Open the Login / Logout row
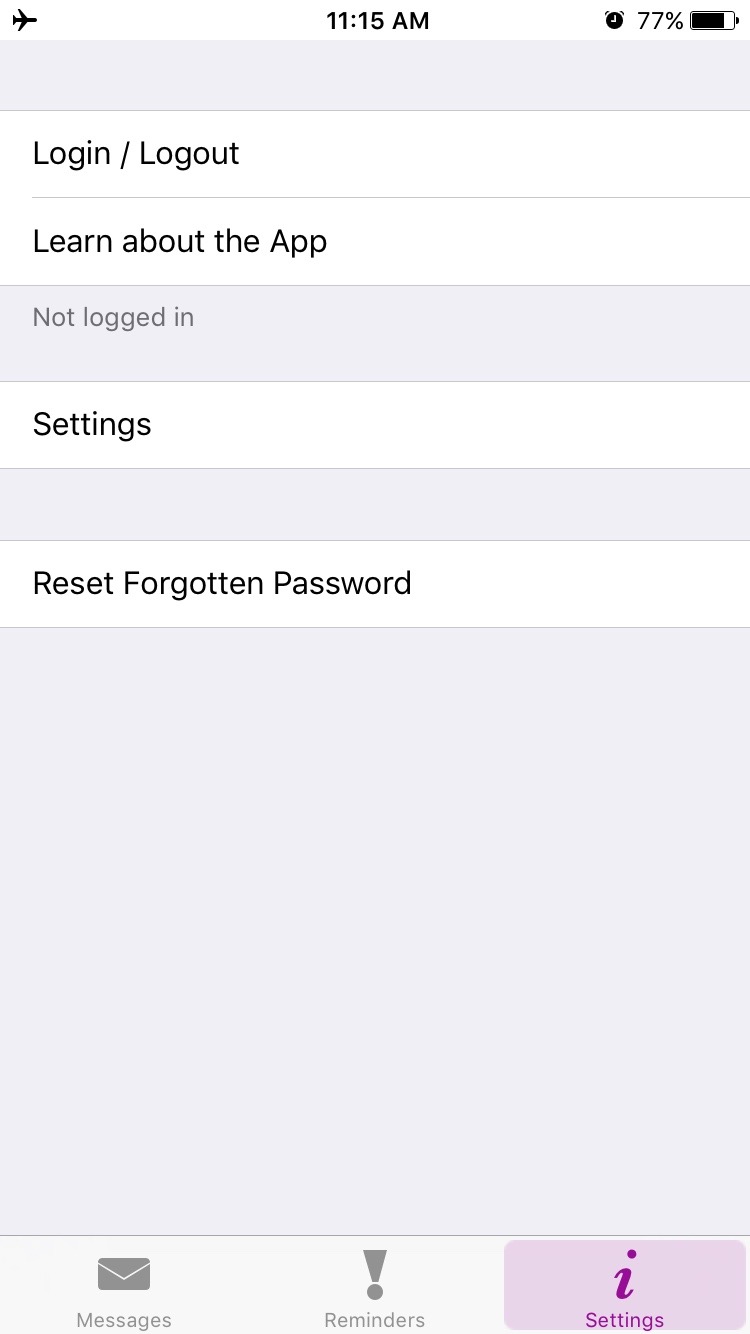This screenshot has height=1334, width=750. [375, 154]
